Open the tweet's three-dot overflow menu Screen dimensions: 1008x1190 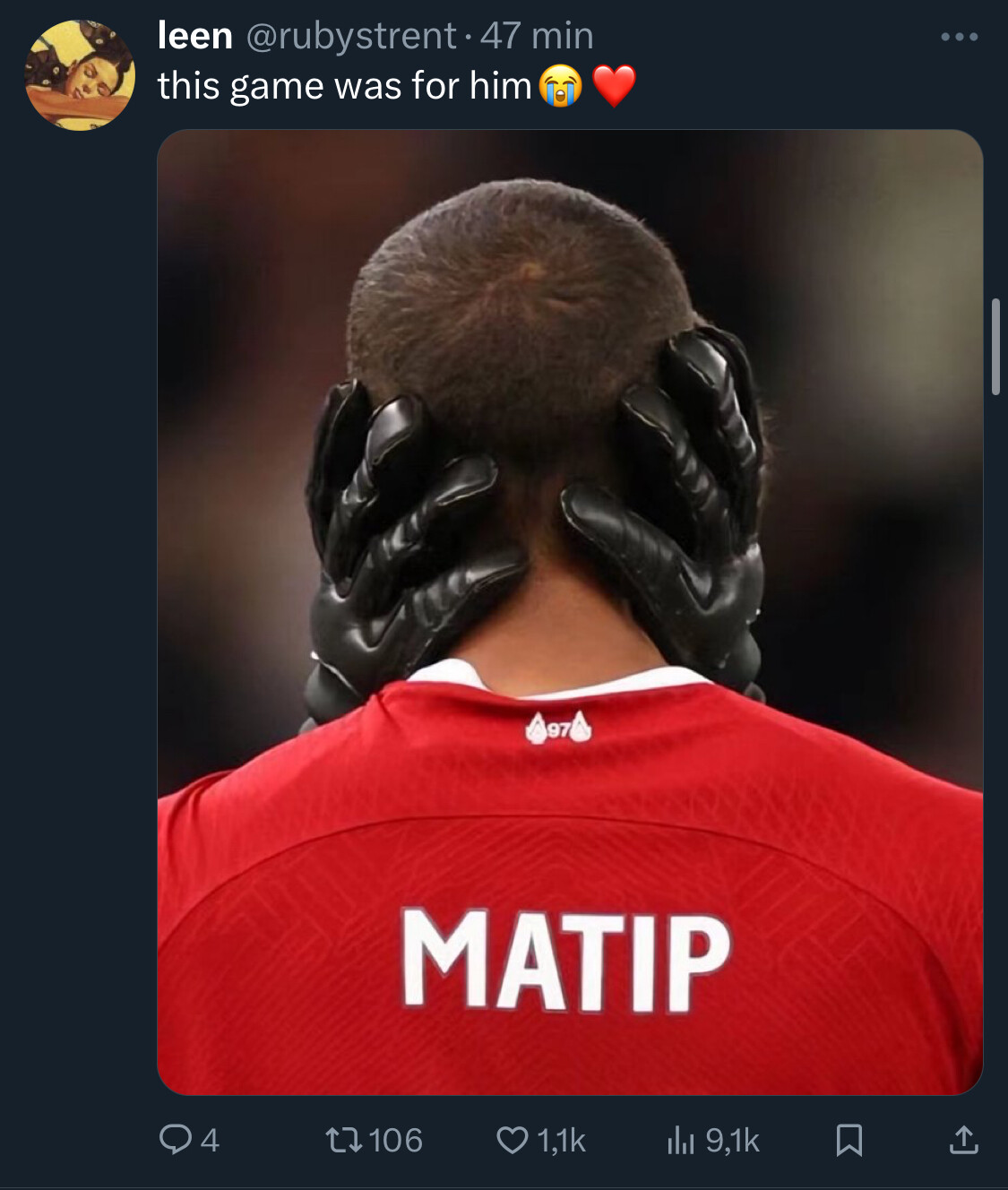click(959, 38)
